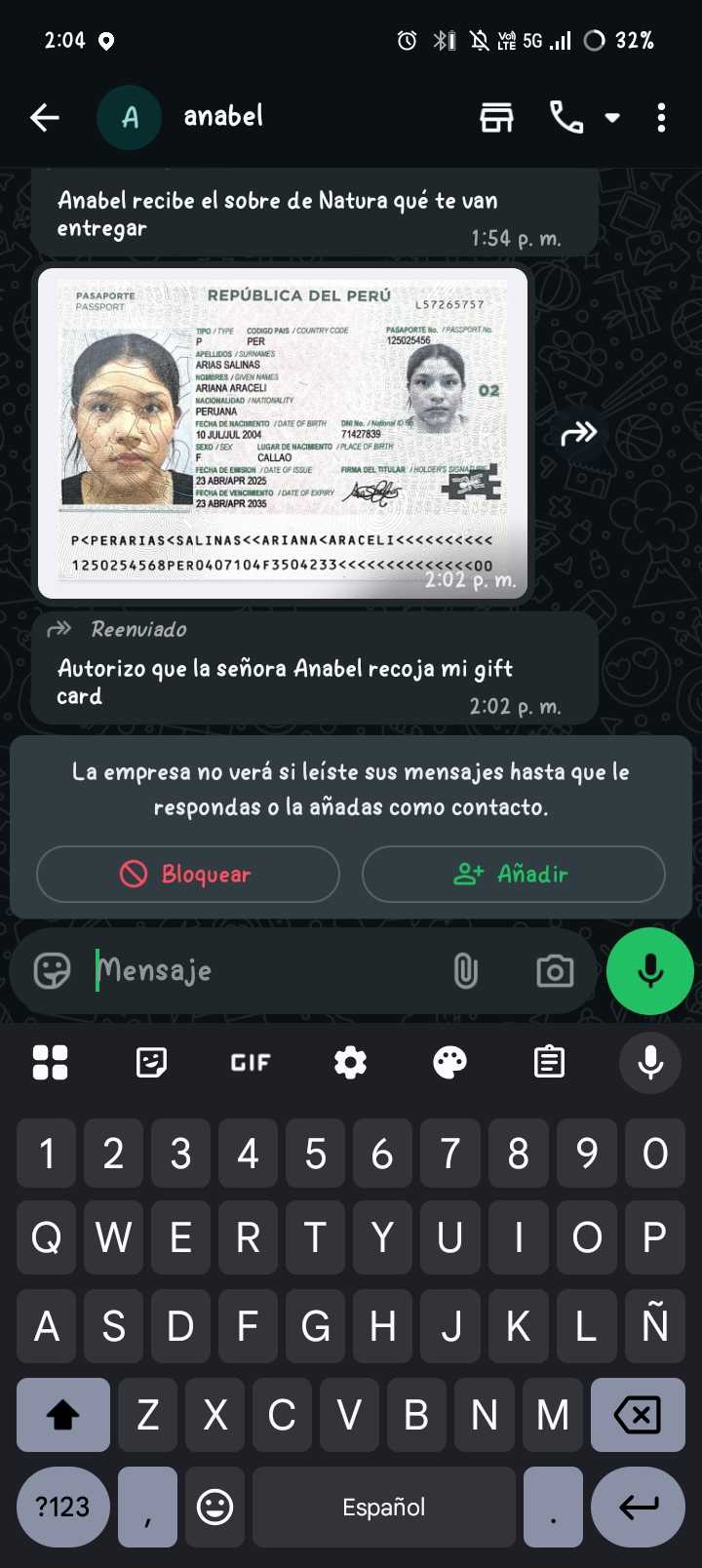Viewport: 702px width, 1568px height.
Task: Open the emoji and sticker picker
Action: coord(53,971)
